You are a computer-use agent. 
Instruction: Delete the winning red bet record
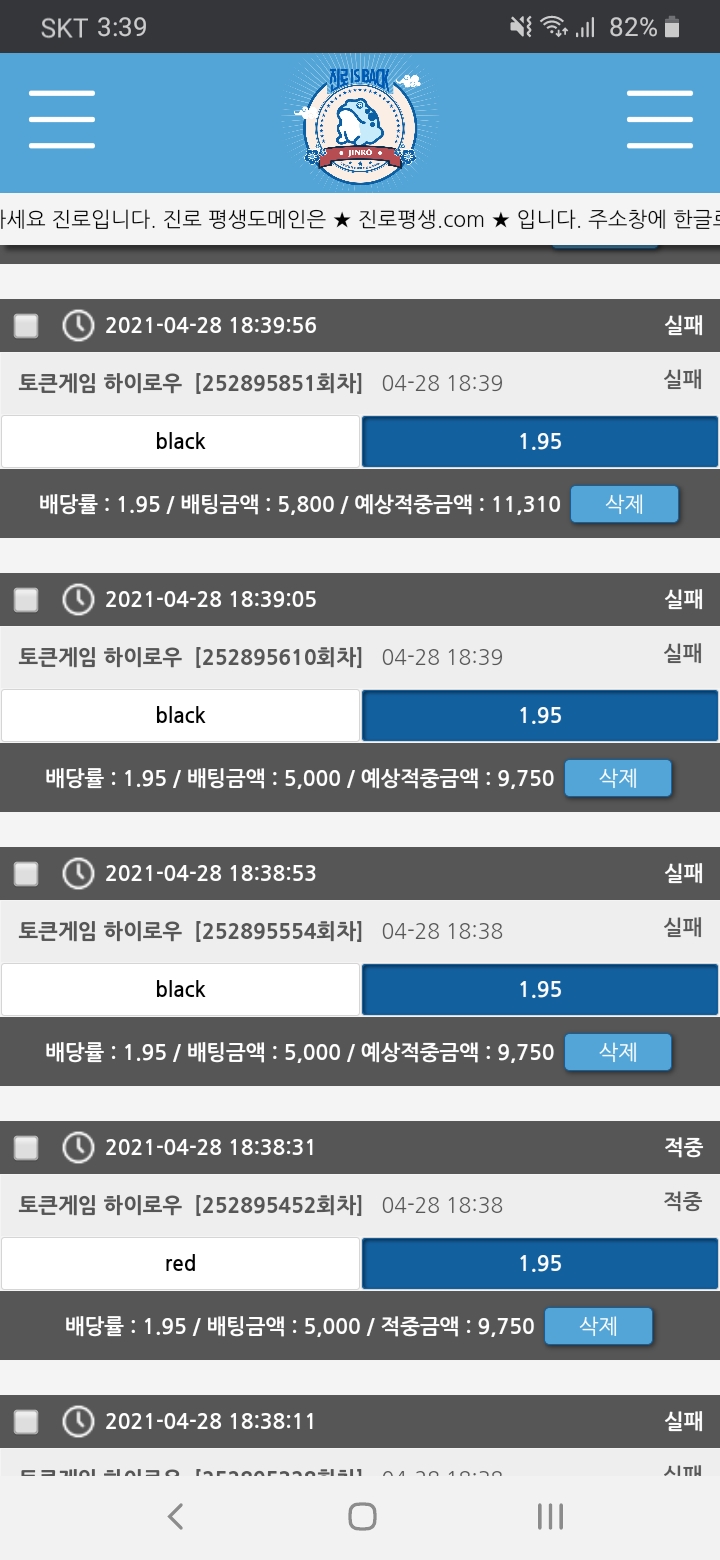coord(598,1326)
